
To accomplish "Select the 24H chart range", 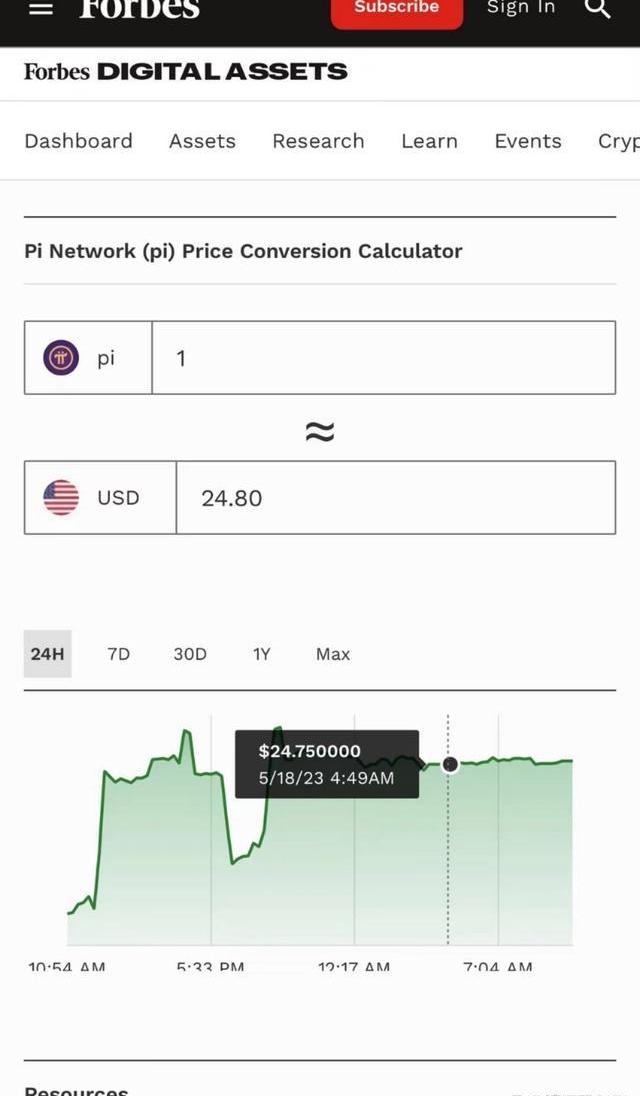I will click(47, 654).
